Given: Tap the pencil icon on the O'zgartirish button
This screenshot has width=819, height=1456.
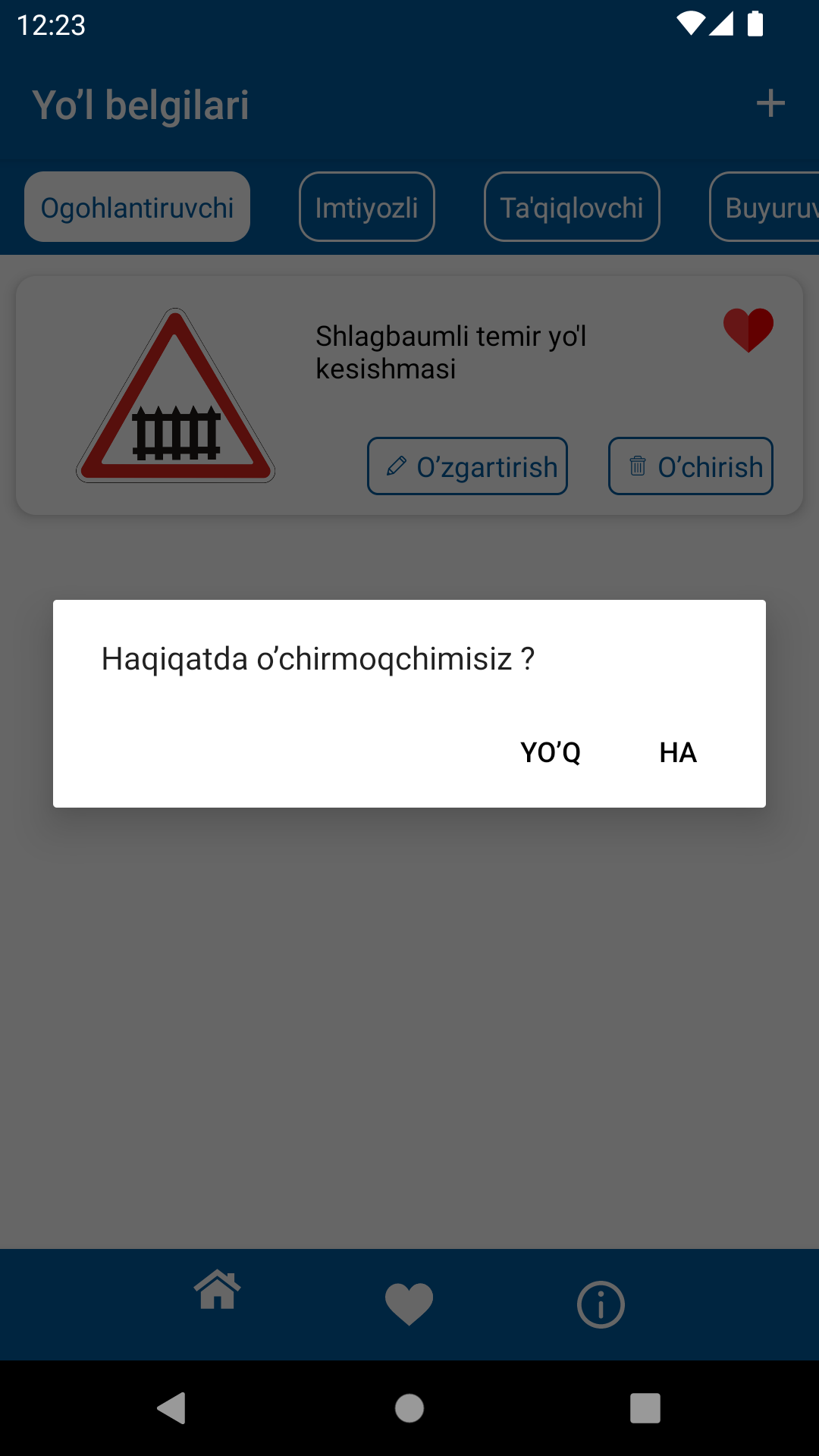Looking at the screenshot, I should click(395, 466).
